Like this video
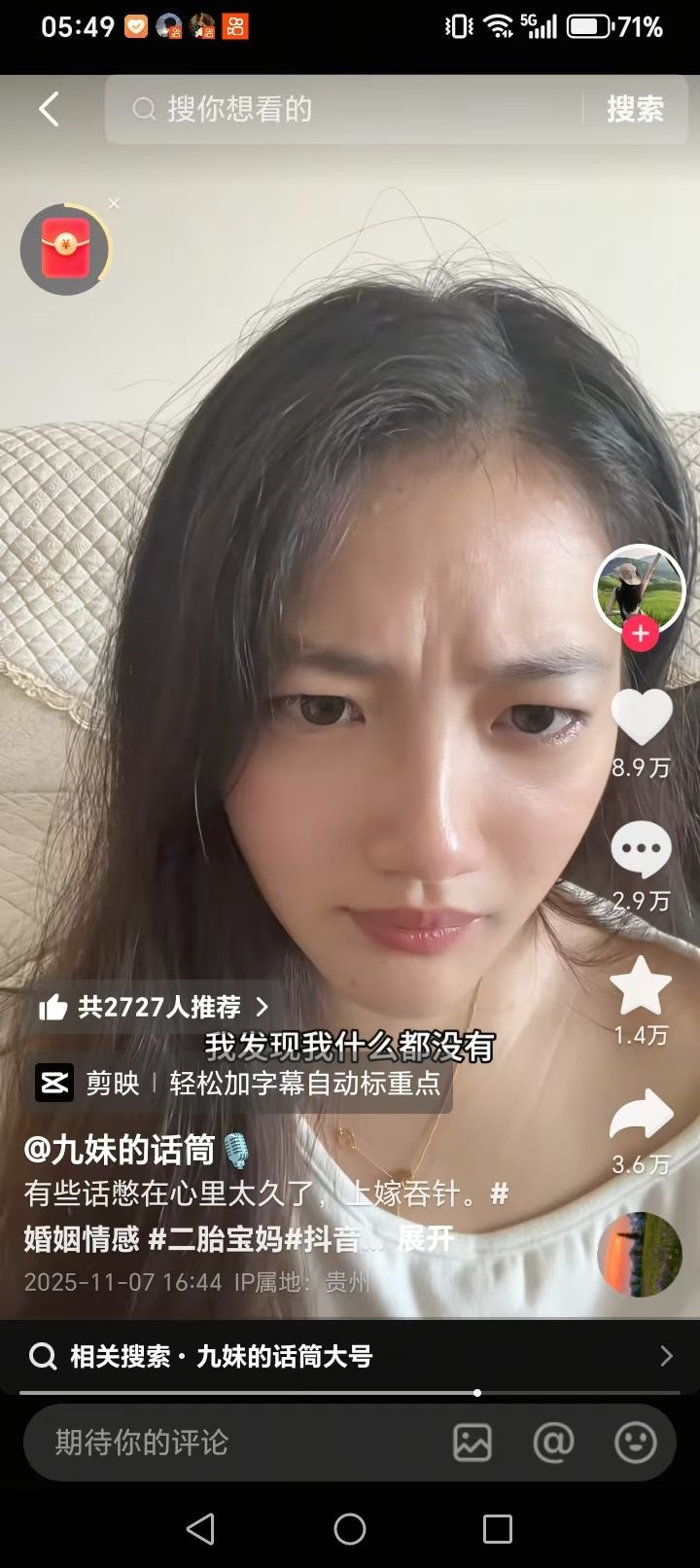The height and width of the screenshot is (1568, 700). pyautogui.click(x=641, y=718)
